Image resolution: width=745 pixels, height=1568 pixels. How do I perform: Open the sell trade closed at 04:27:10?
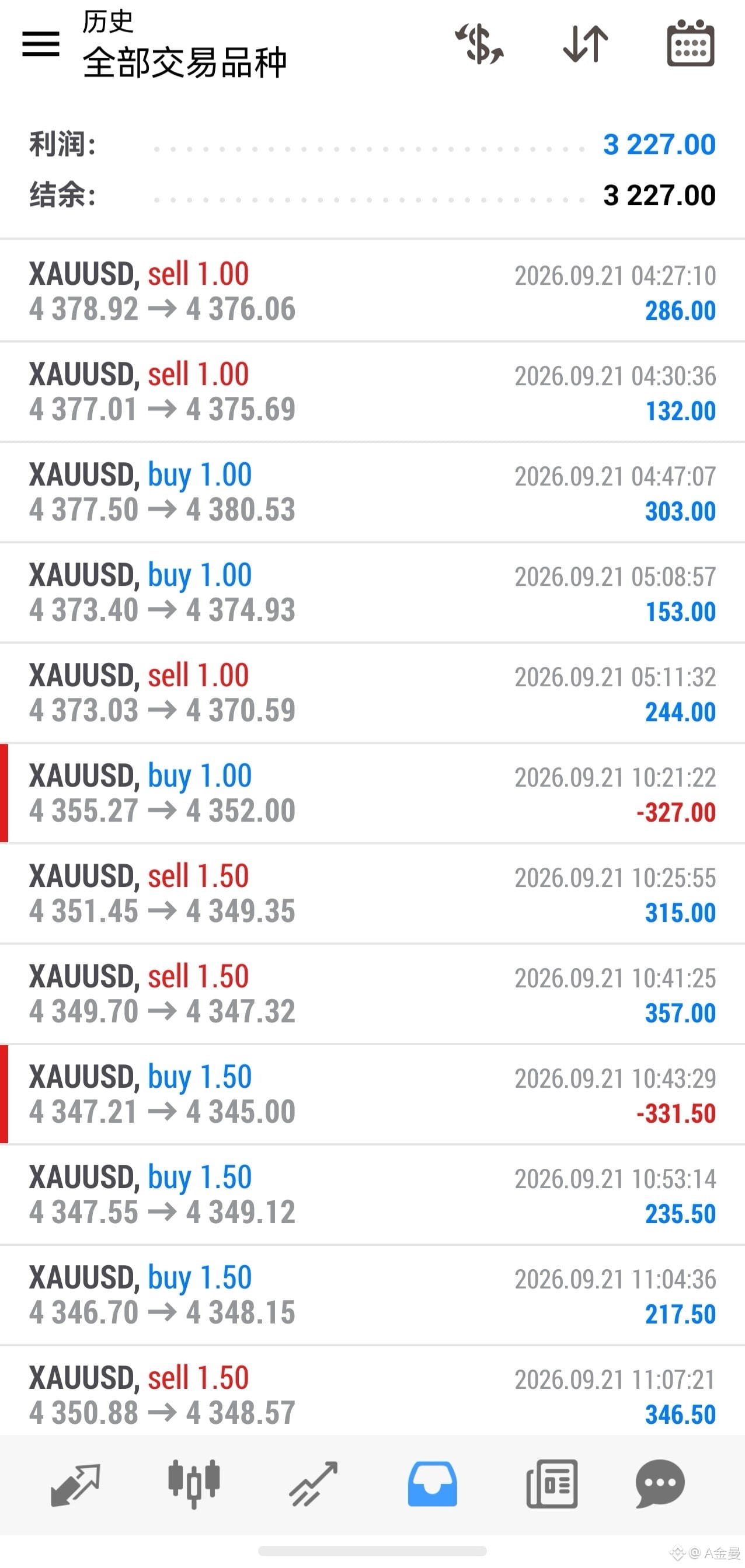point(372,291)
